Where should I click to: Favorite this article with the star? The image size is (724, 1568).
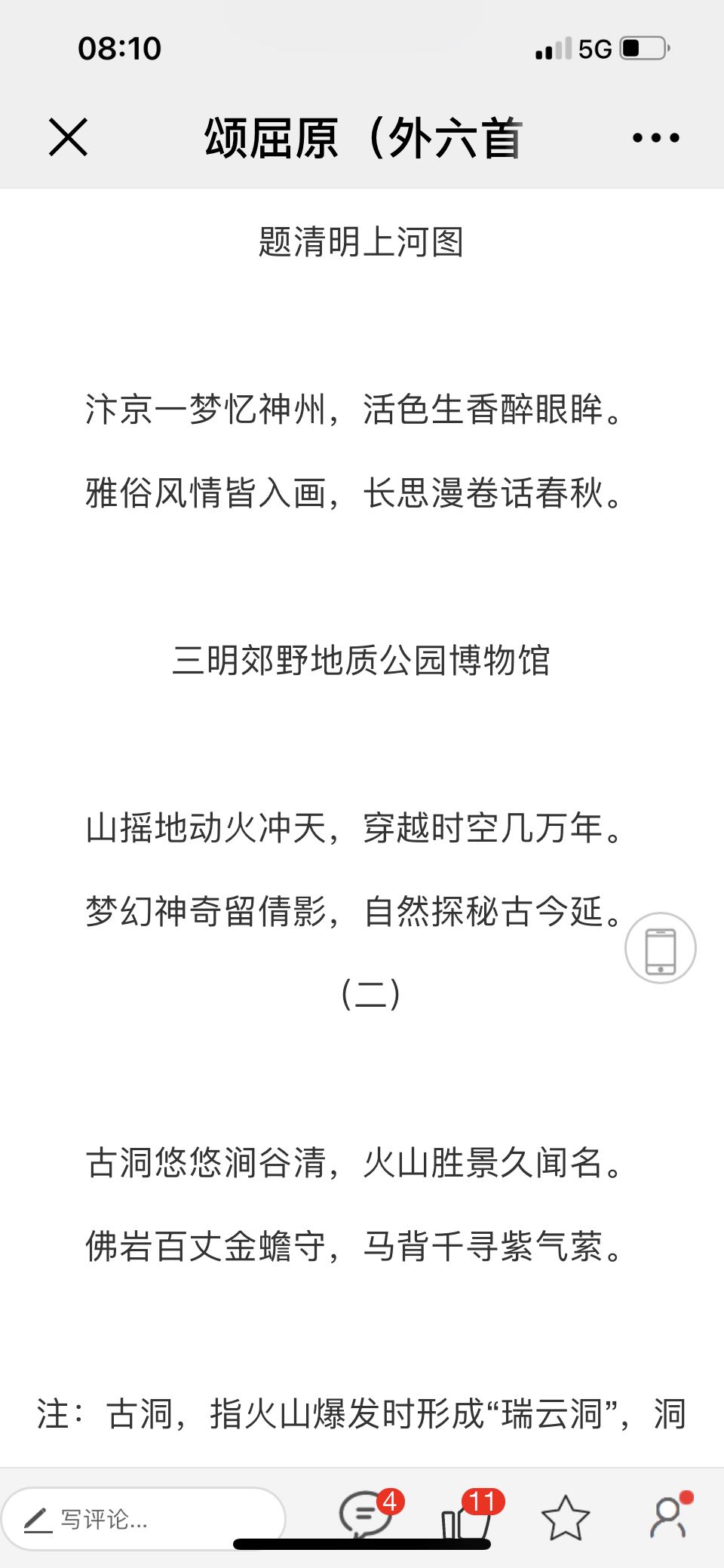[565, 1517]
